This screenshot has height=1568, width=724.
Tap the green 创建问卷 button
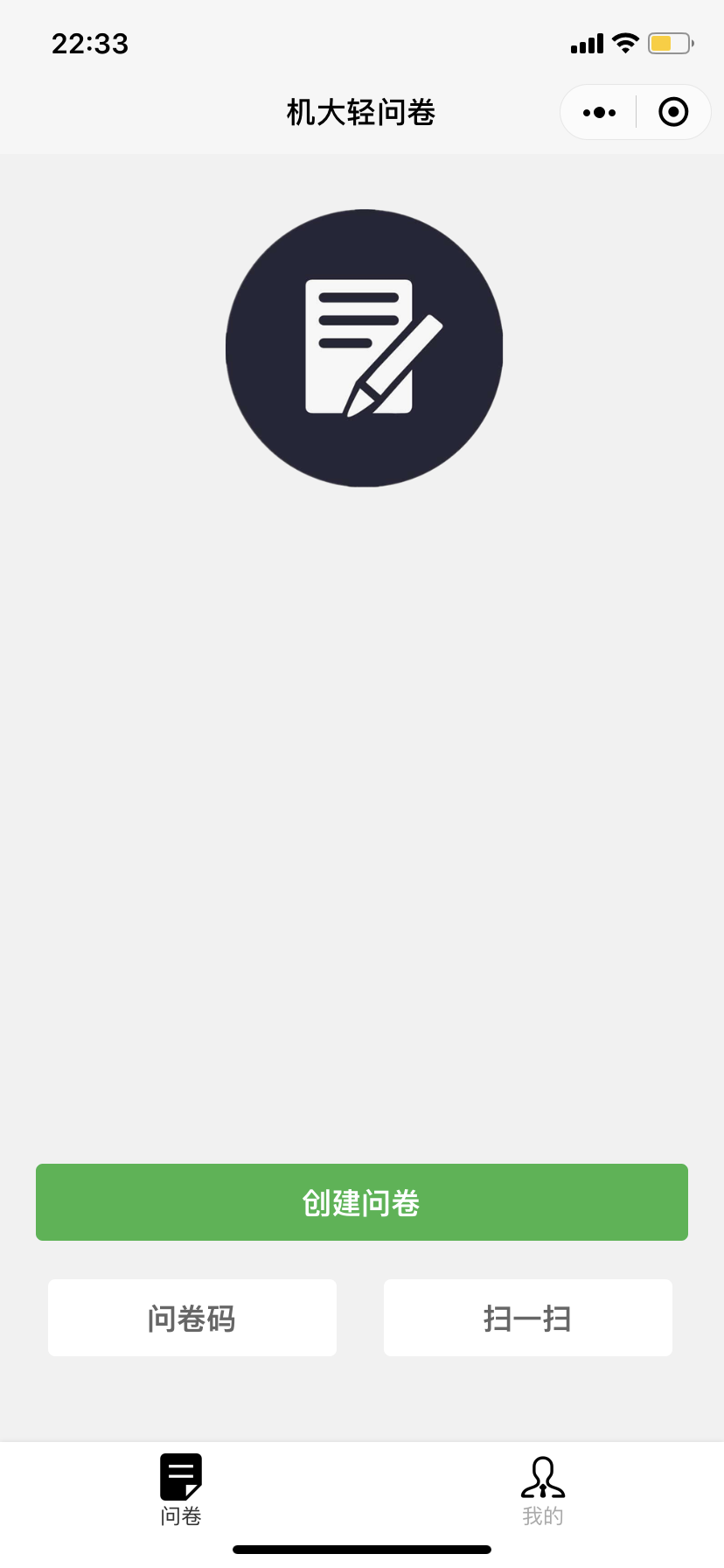(362, 1202)
